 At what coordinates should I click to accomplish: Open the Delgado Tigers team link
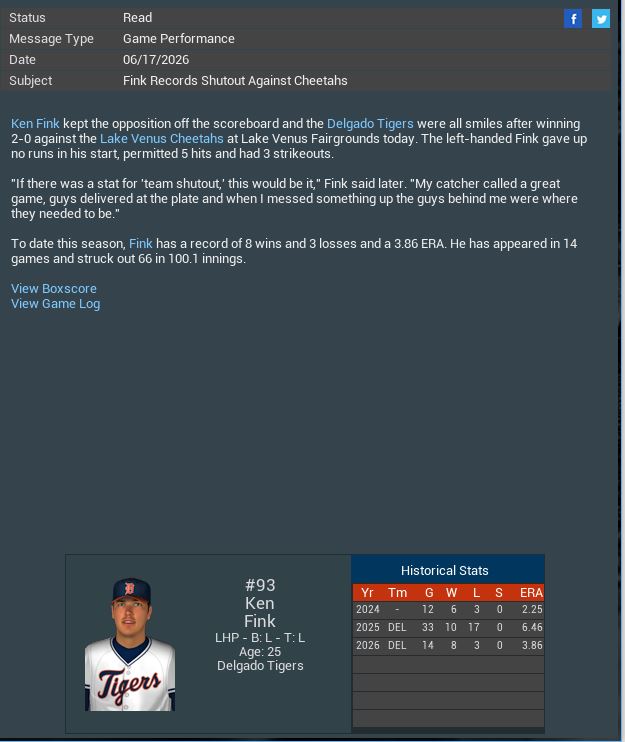(x=370, y=124)
